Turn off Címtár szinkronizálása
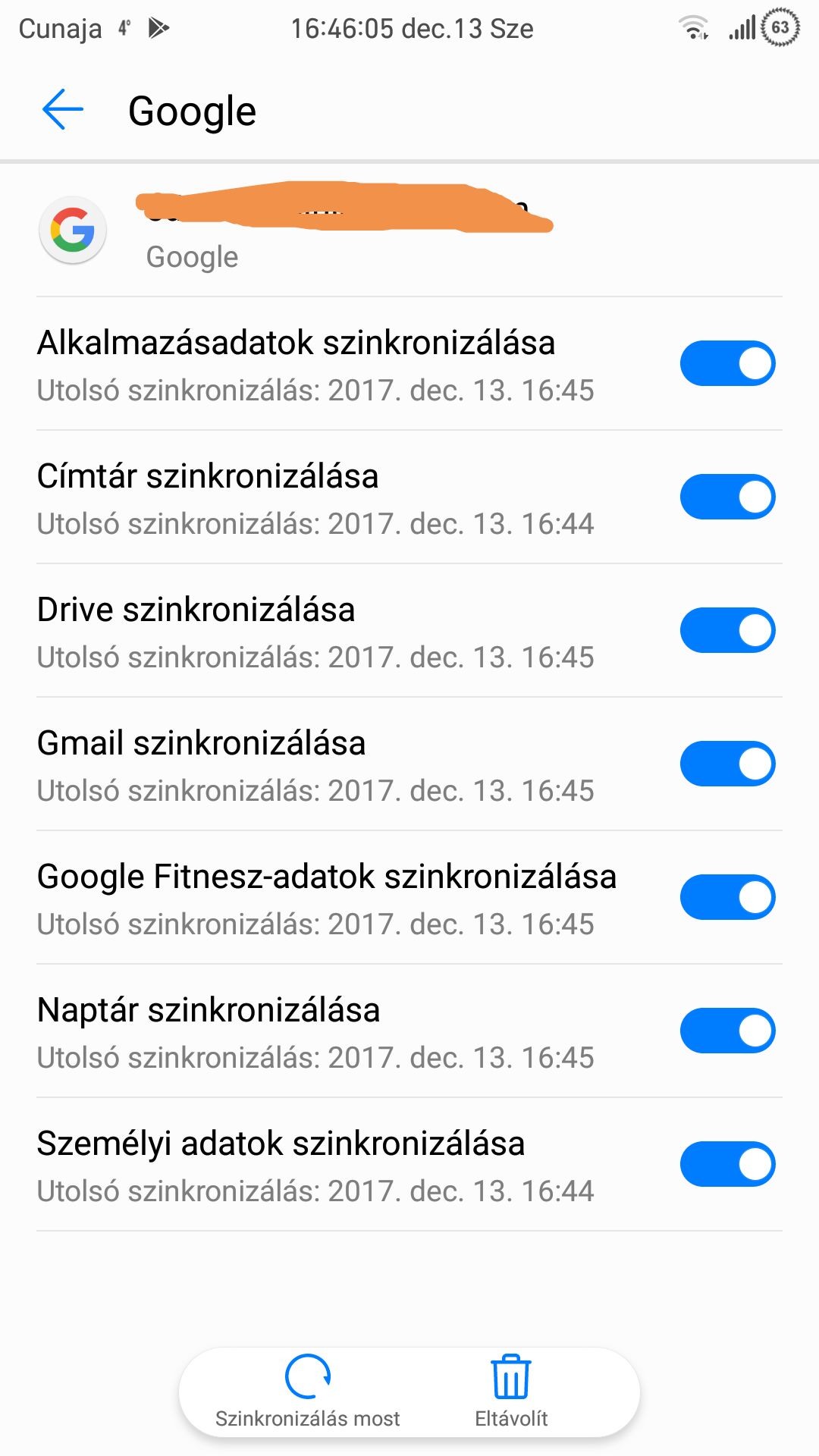Image resolution: width=819 pixels, height=1456 pixels. [x=727, y=497]
